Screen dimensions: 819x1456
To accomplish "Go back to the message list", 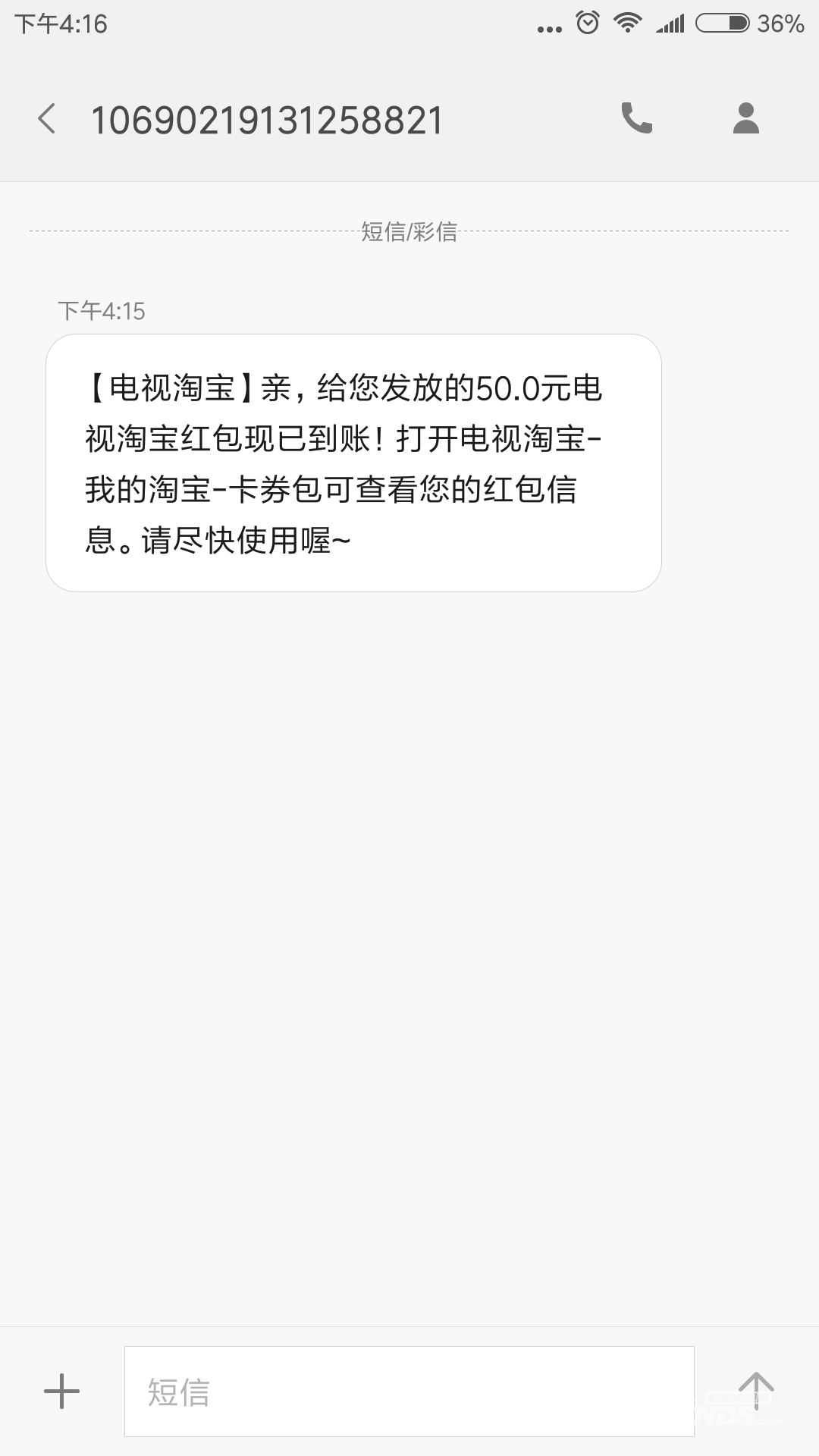I will pos(47,119).
